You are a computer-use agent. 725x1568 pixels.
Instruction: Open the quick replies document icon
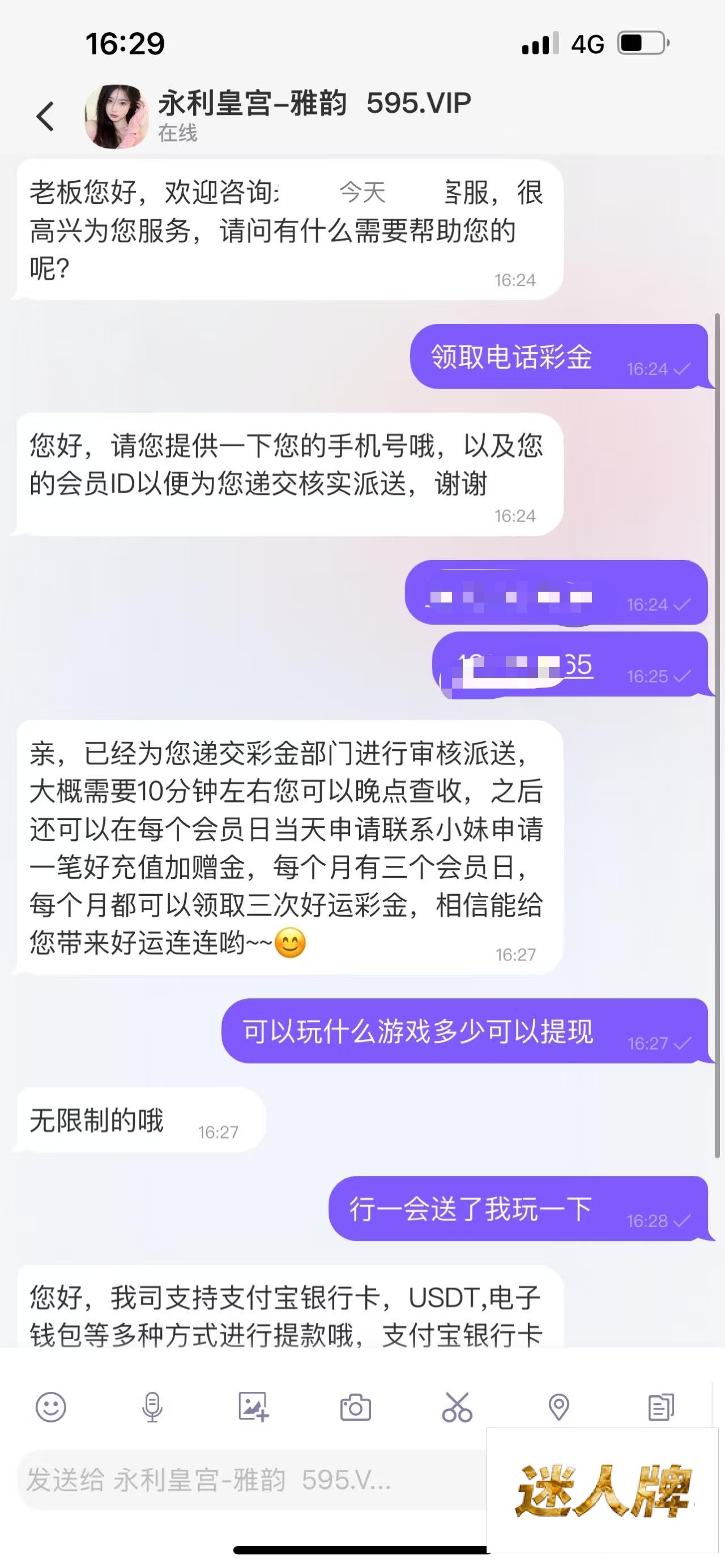[x=660, y=1407]
